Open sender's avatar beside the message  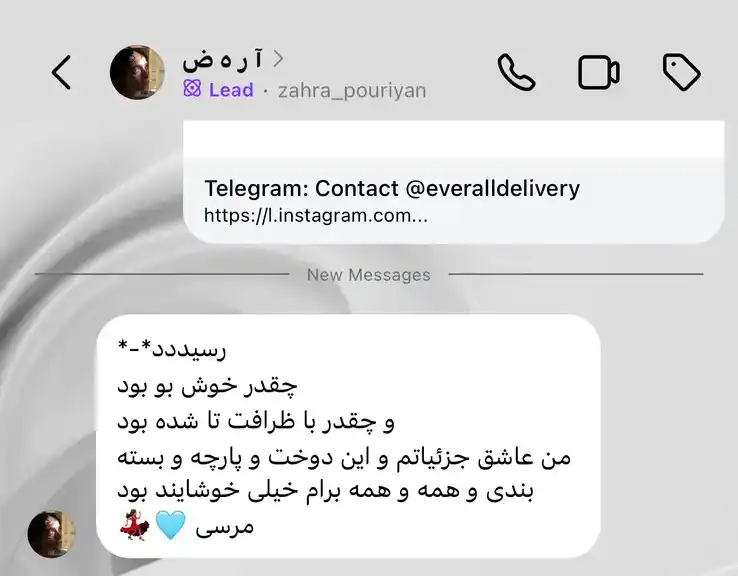pyautogui.click(x=51, y=534)
